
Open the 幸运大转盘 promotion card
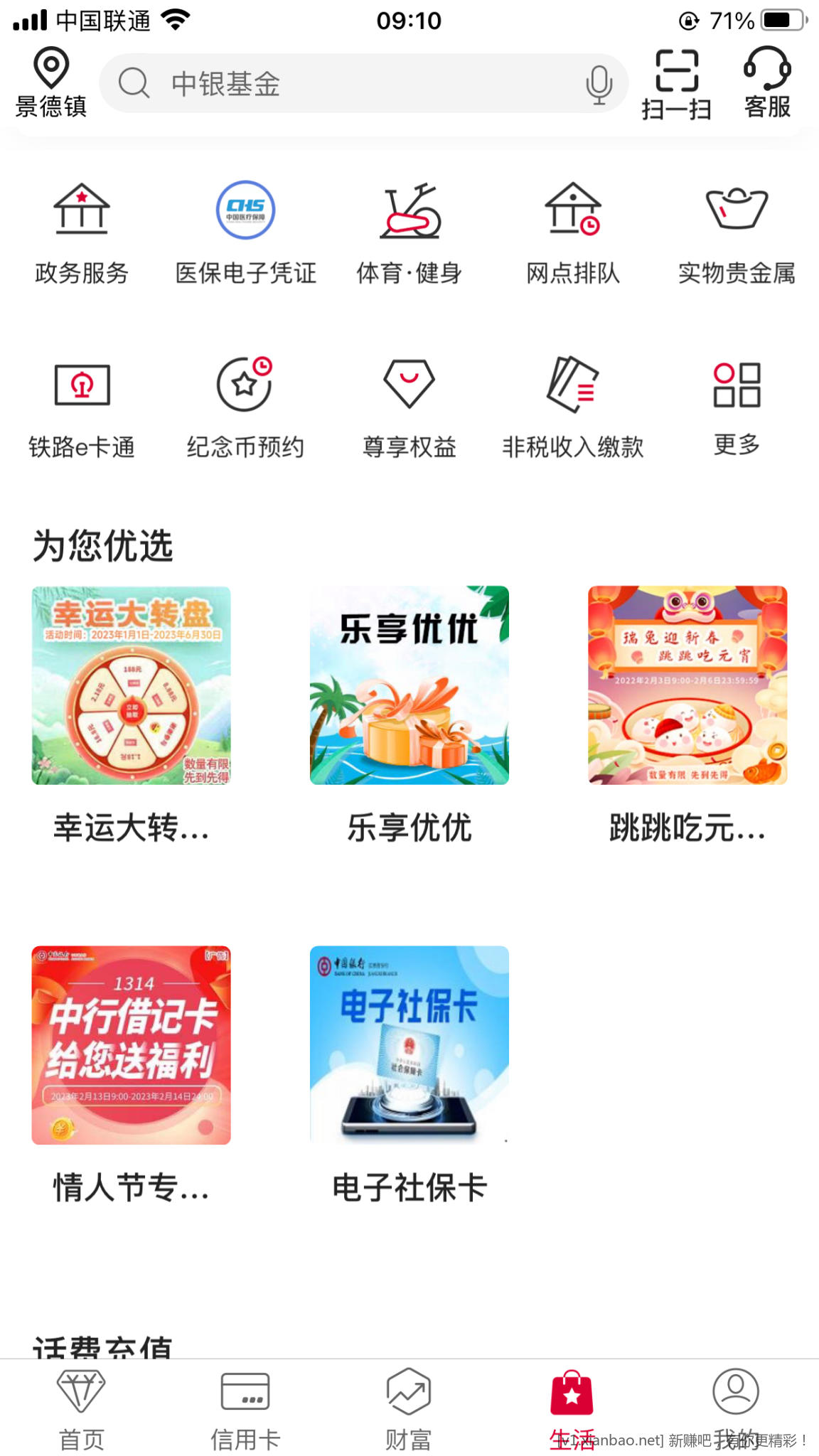click(132, 685)
